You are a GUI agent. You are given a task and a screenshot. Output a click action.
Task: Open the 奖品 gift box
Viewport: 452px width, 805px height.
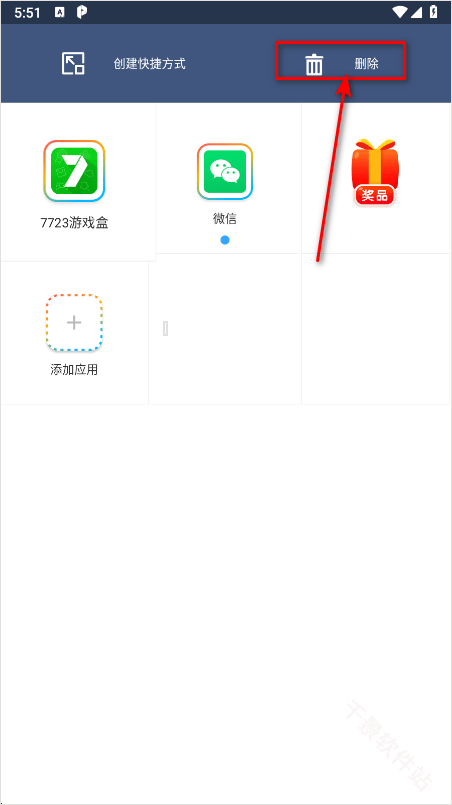[x=375, y=173]
